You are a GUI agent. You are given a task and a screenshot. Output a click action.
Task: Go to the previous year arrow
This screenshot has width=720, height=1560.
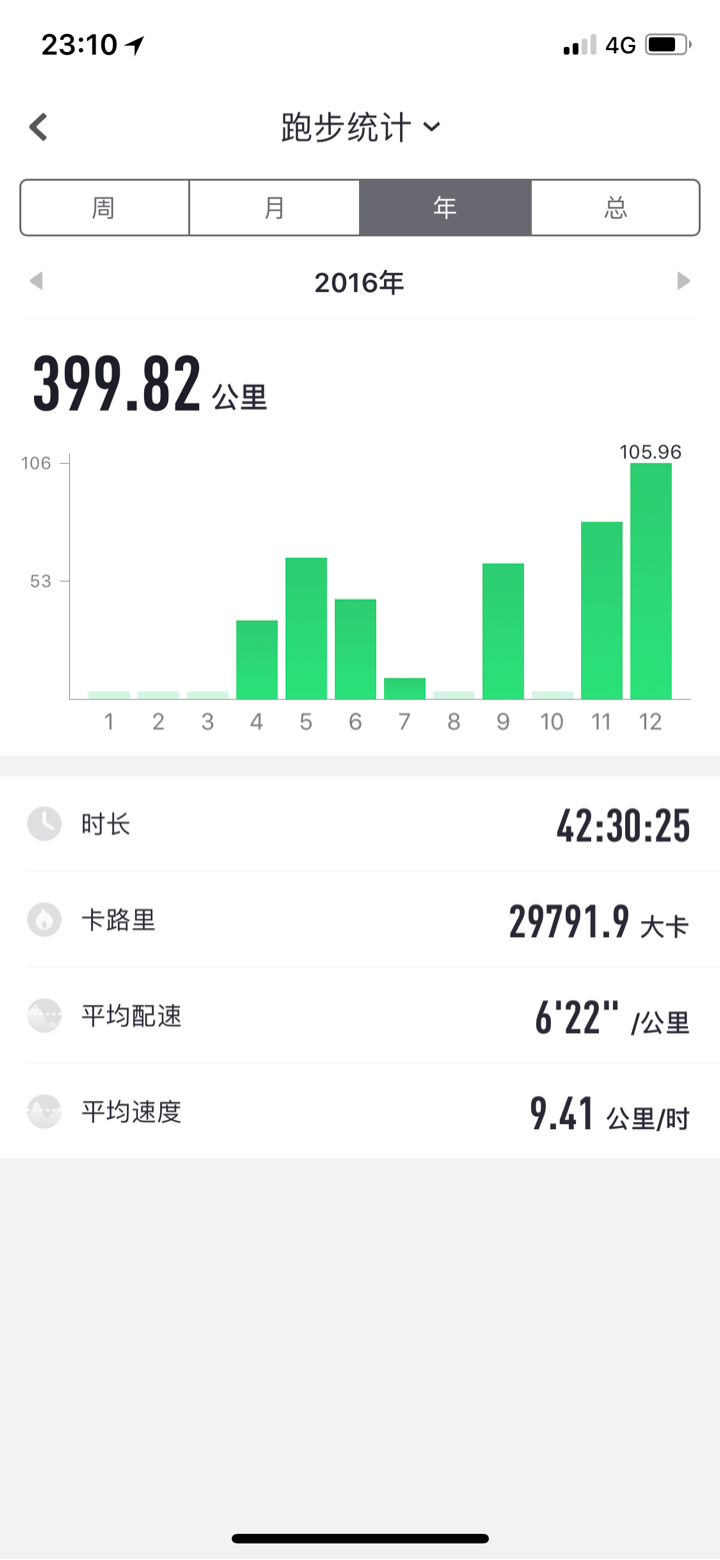click(37, 282)
